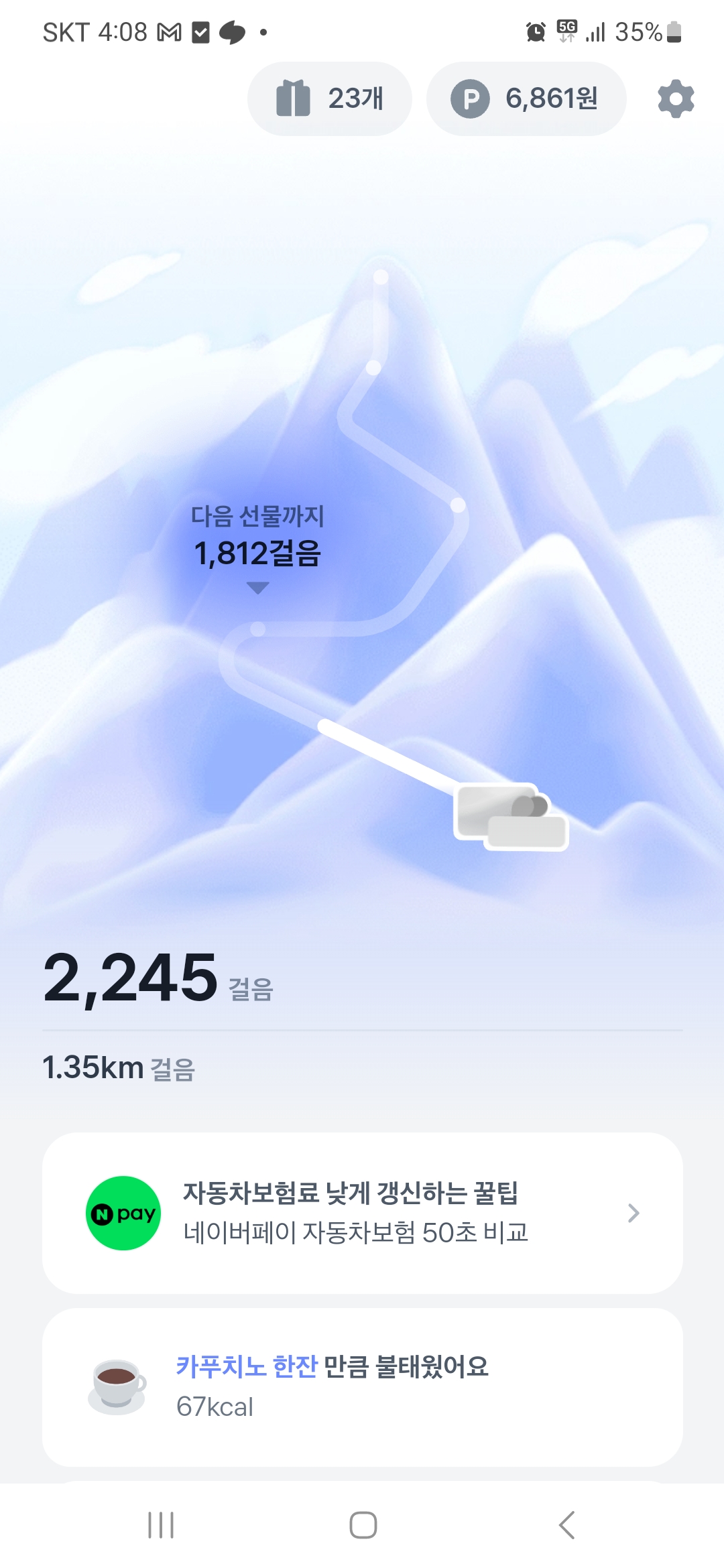
Task: Open the Npay car insurance tip card
Action: tap(362, 1213)
